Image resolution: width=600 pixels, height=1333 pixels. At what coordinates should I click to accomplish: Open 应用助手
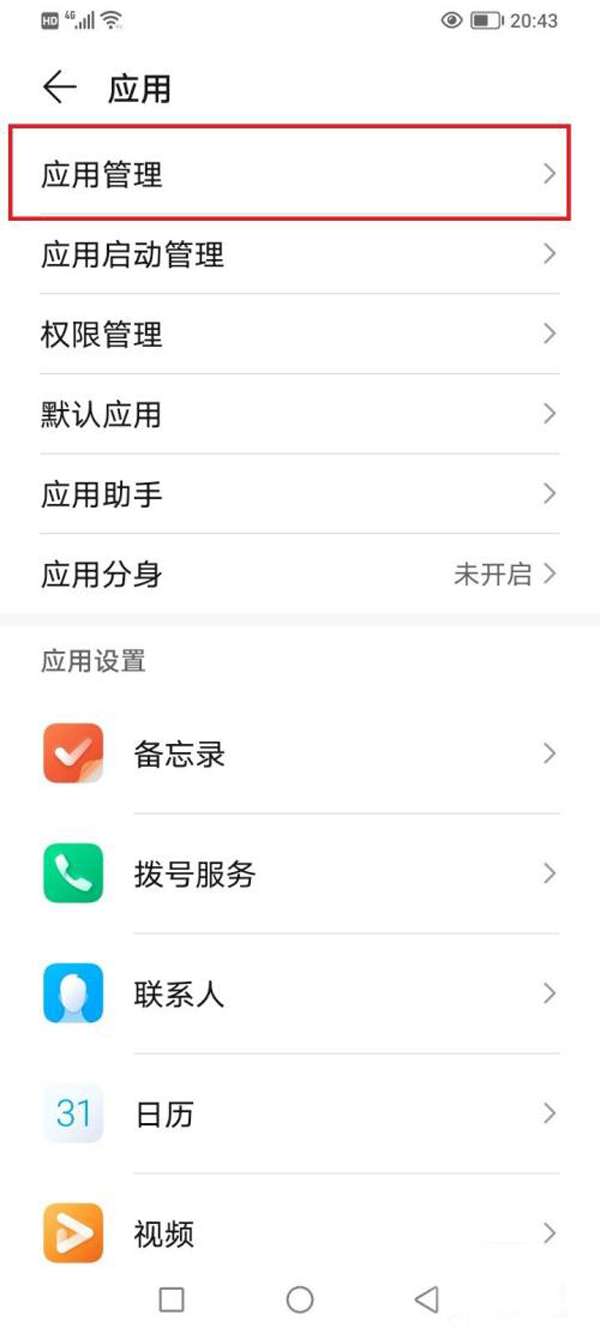pyautogui.click(x=300, y=494)
